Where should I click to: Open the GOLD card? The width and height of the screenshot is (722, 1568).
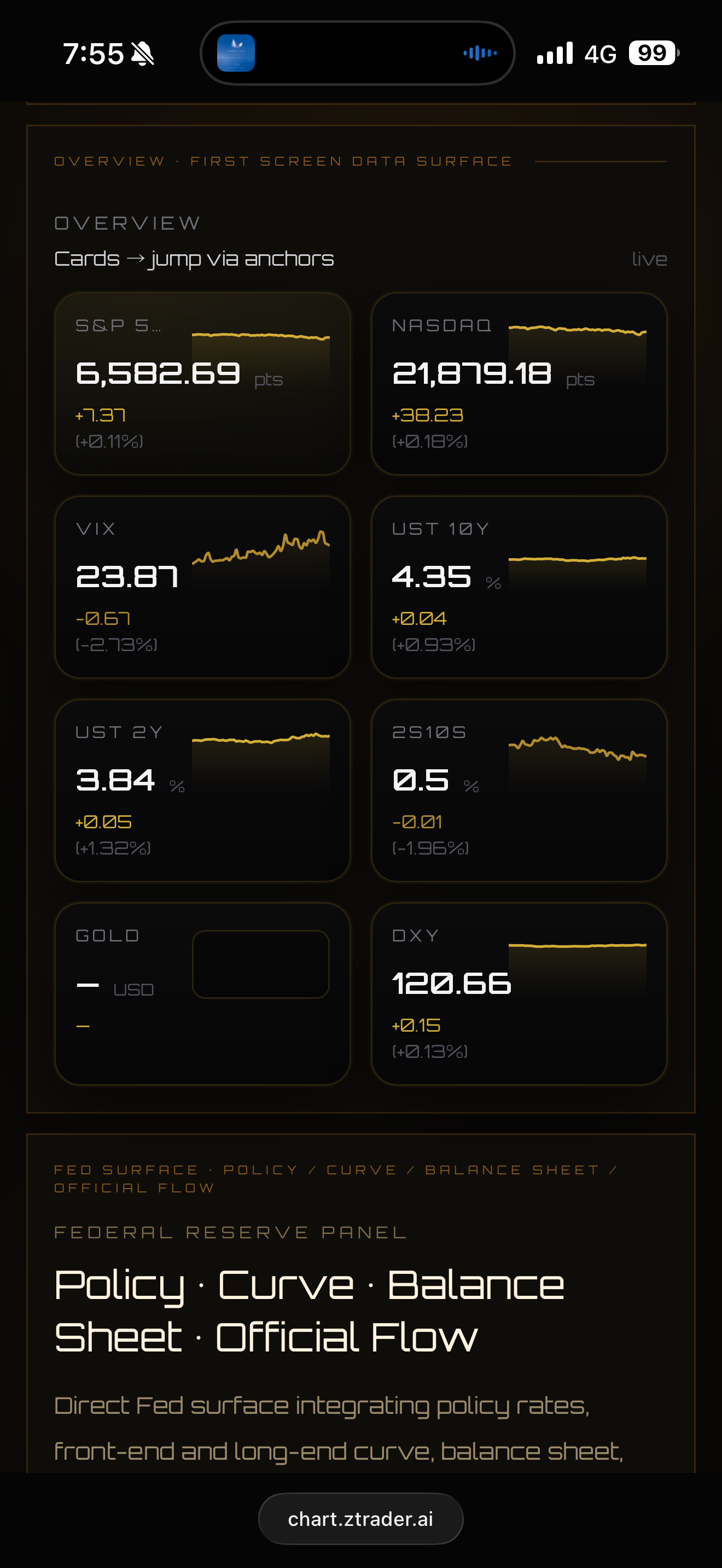click(202, 993)
